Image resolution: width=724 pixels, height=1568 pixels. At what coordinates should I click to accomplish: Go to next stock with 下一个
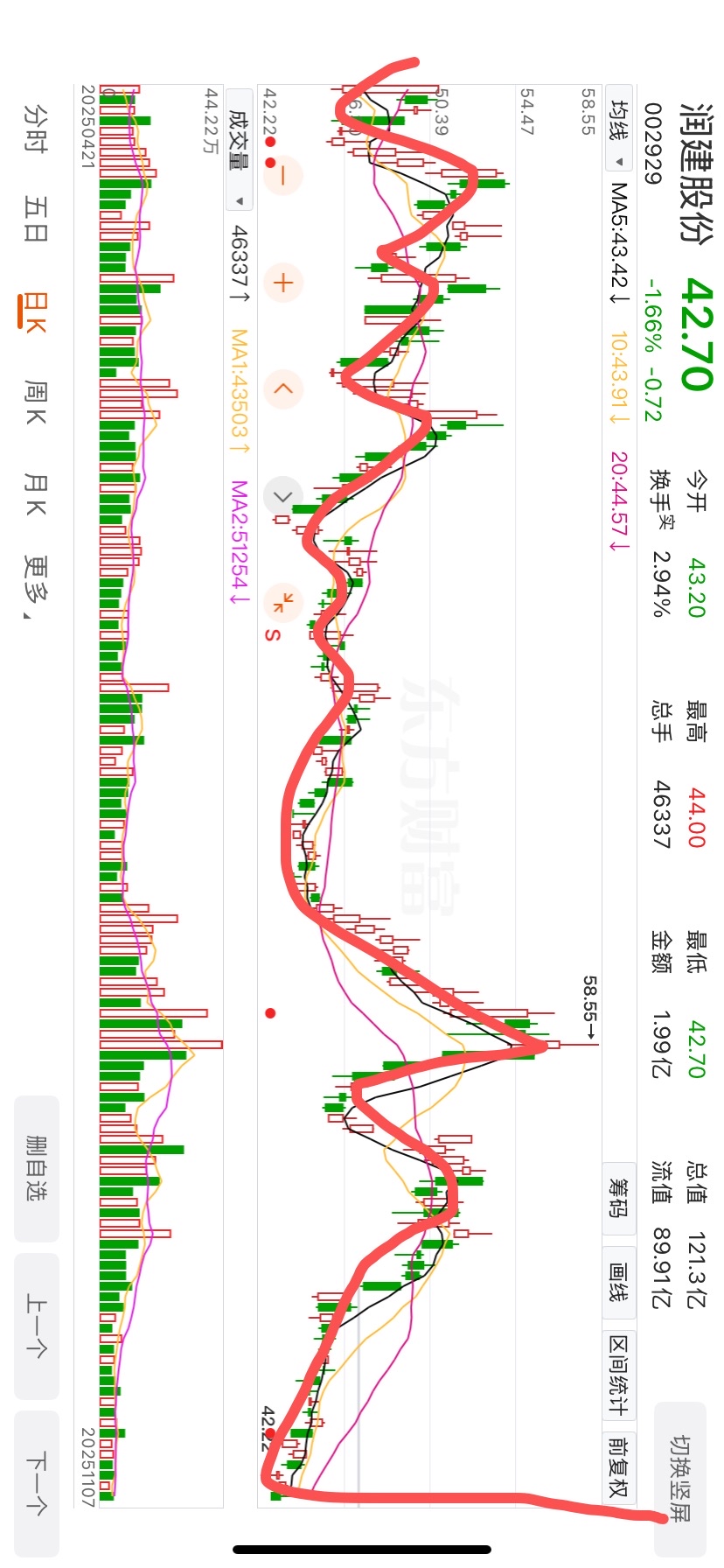pos(37,1483)
